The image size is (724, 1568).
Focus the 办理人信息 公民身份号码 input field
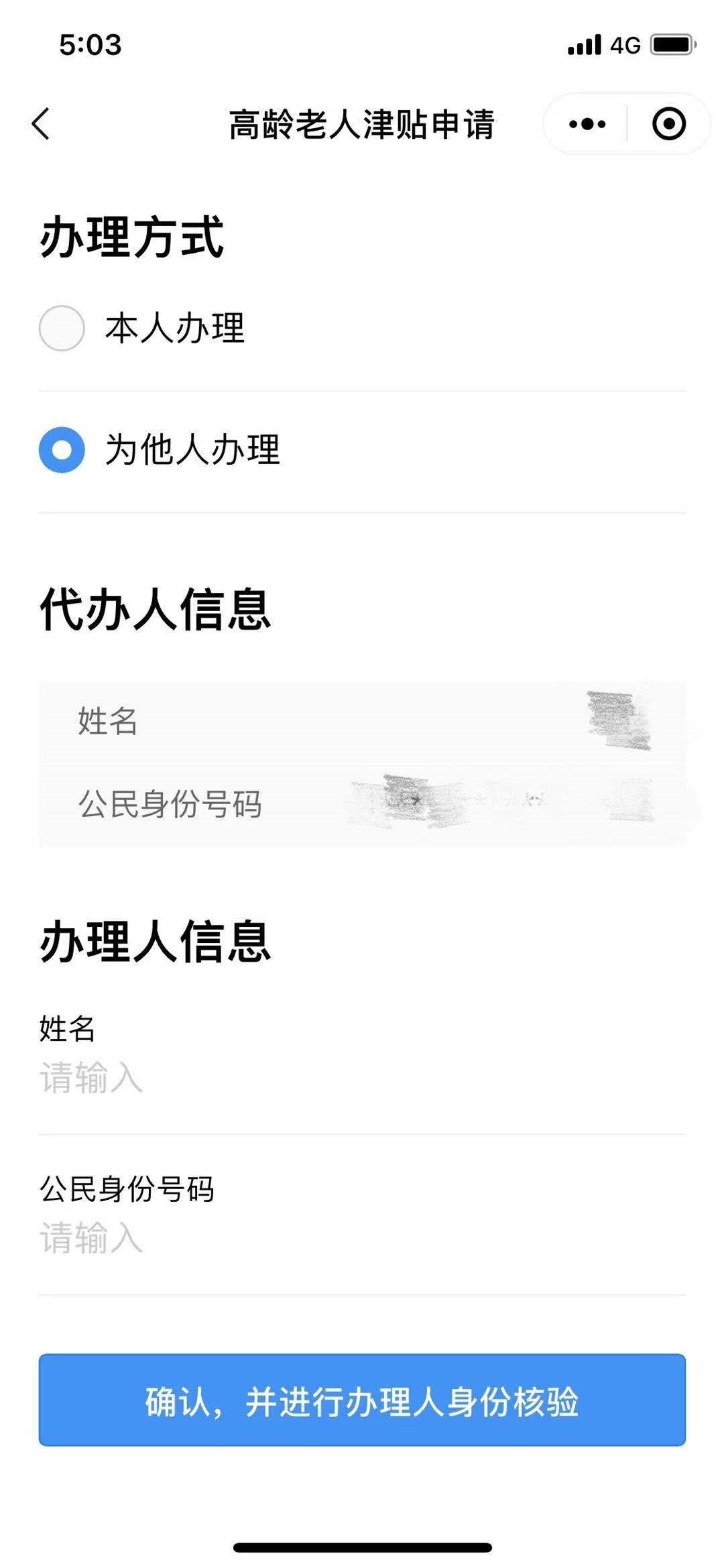[x=362, y=1238]
